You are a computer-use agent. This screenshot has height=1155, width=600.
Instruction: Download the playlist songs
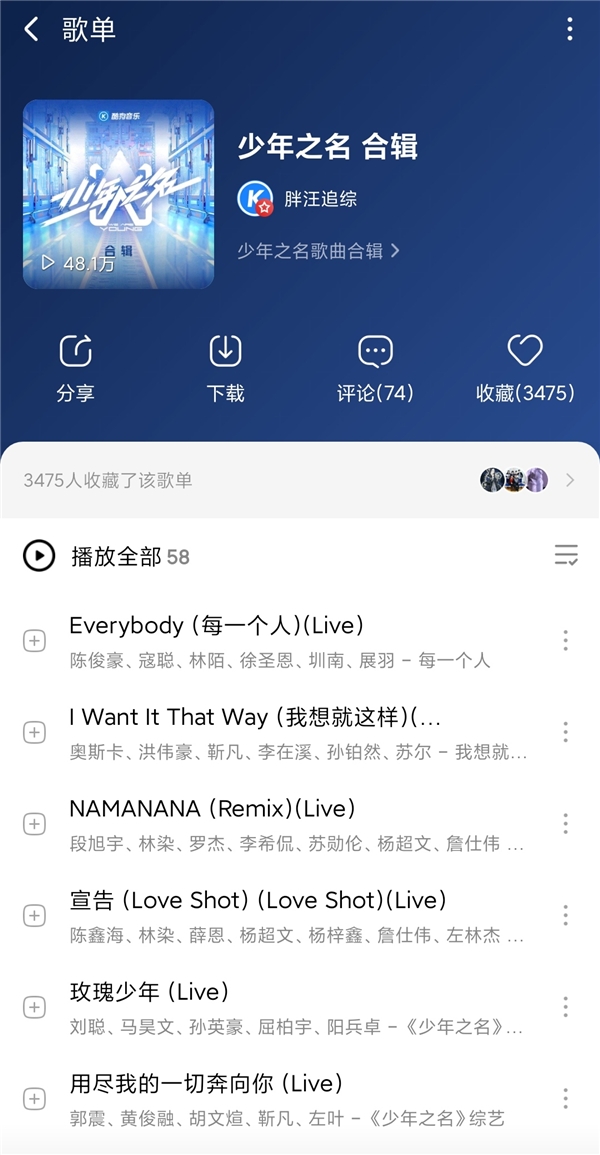(226, 367)
